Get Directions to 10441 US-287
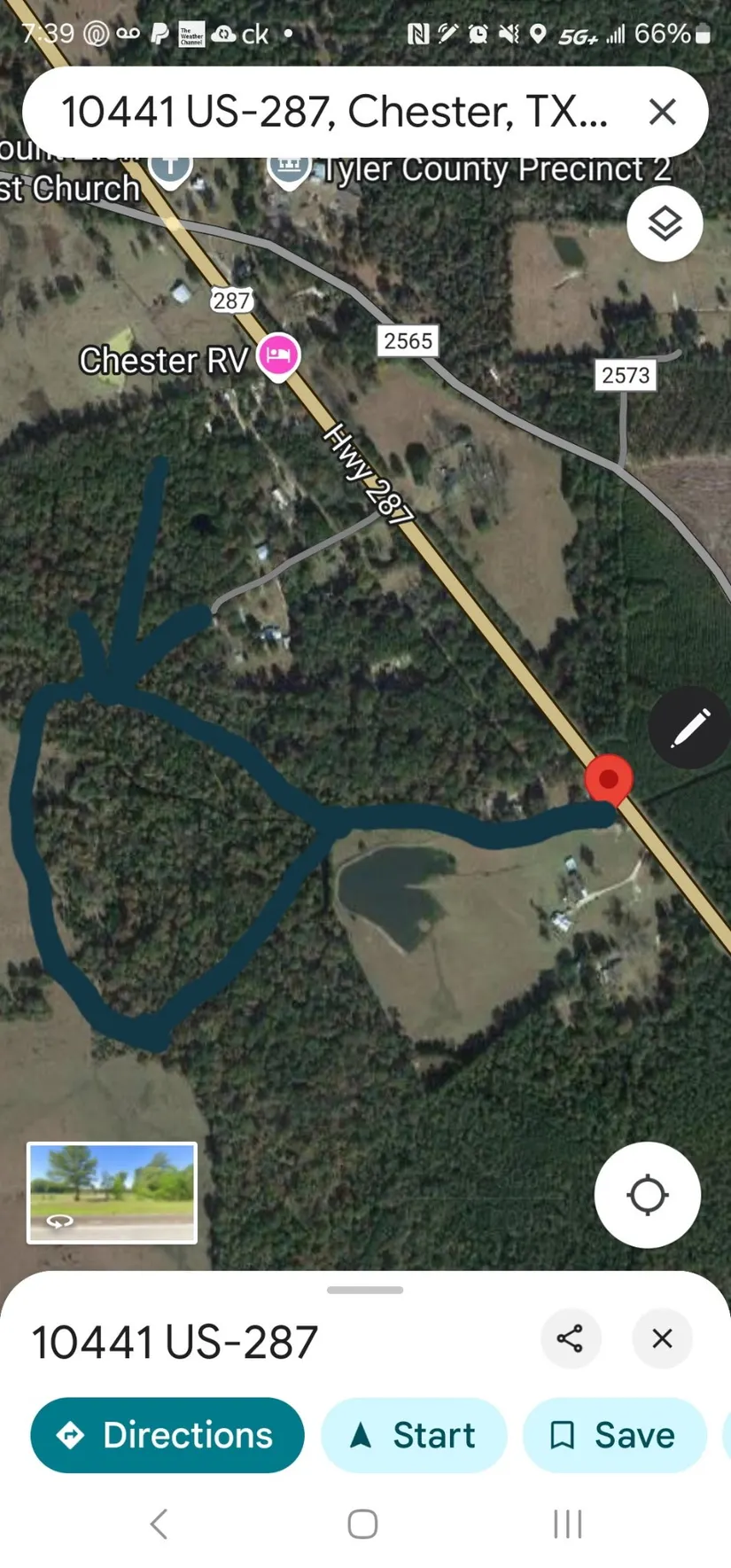The image size is (731, 1568). pyautogui.click(x=167, y=1435)
